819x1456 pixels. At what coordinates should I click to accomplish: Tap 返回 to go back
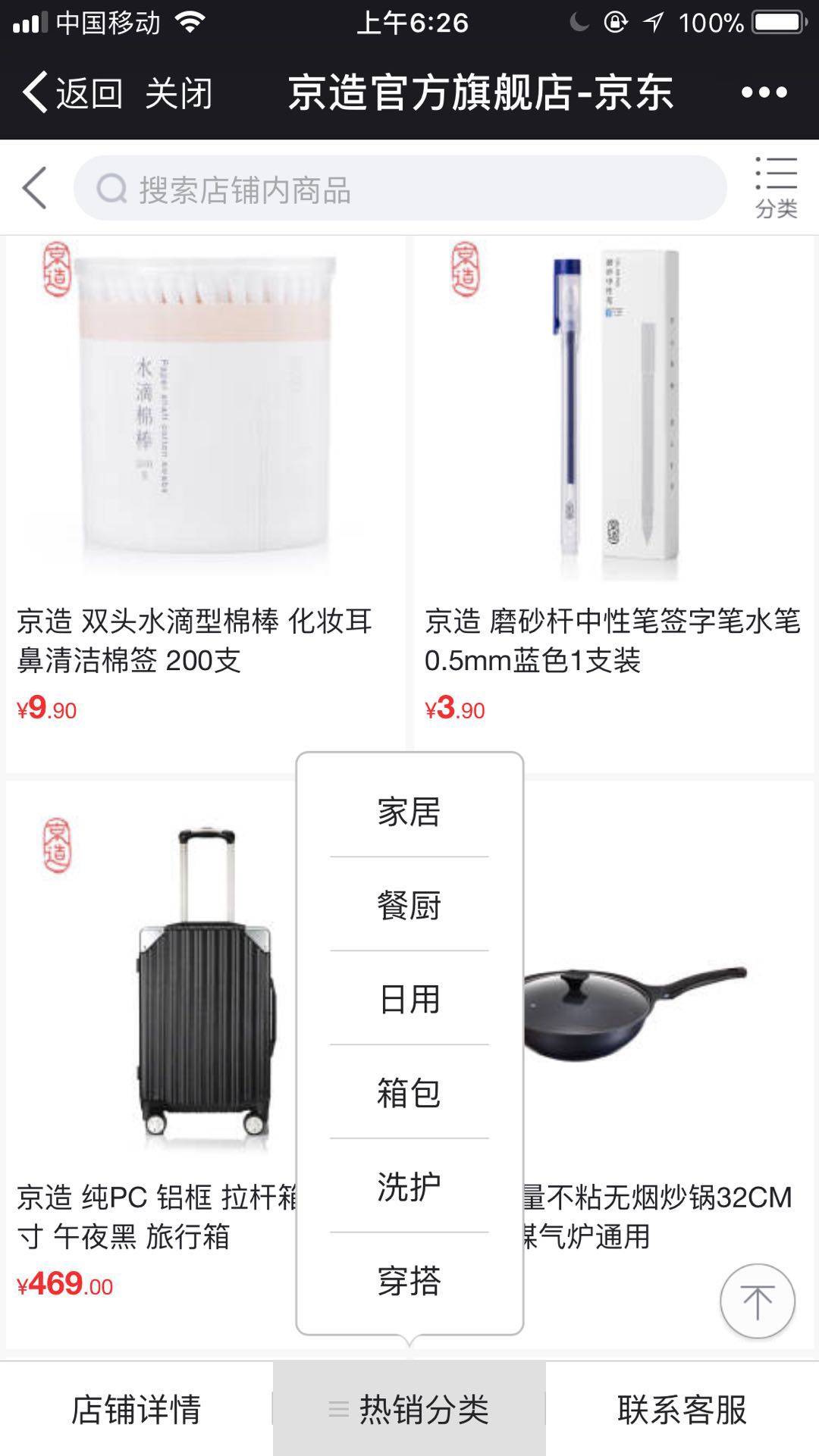tap(72, 93)
